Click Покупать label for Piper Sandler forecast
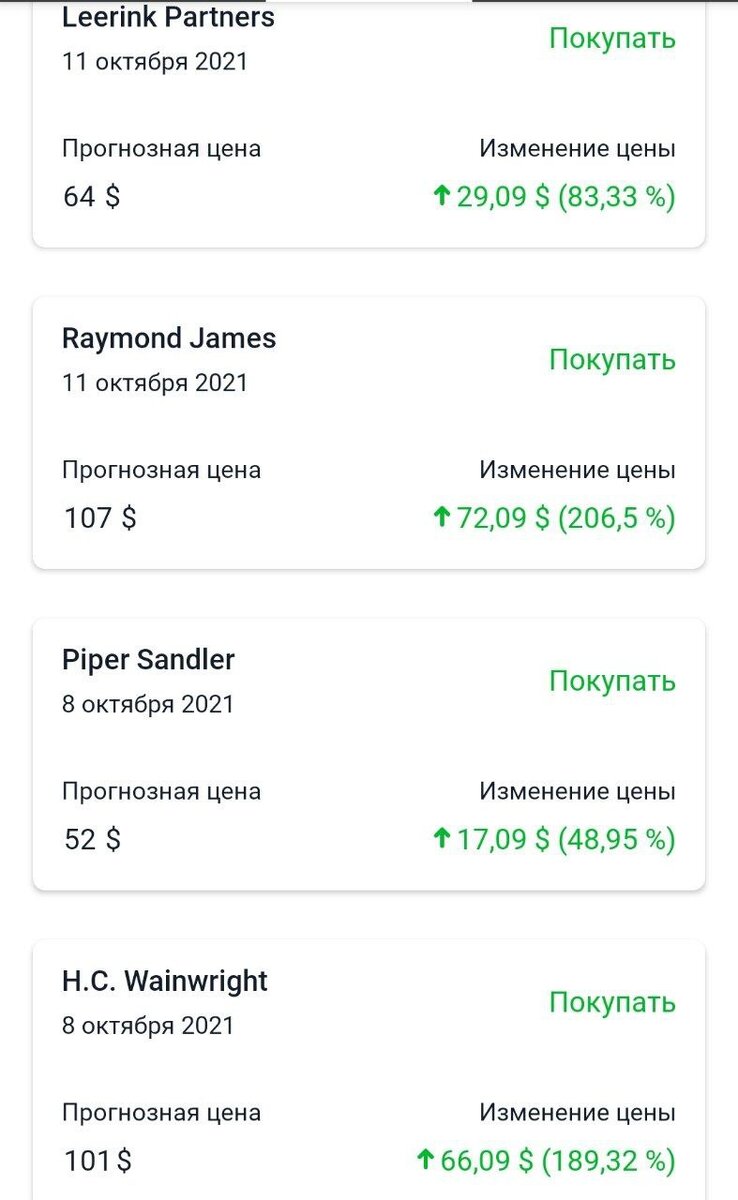738x1200 pixels. pos(613,682)
